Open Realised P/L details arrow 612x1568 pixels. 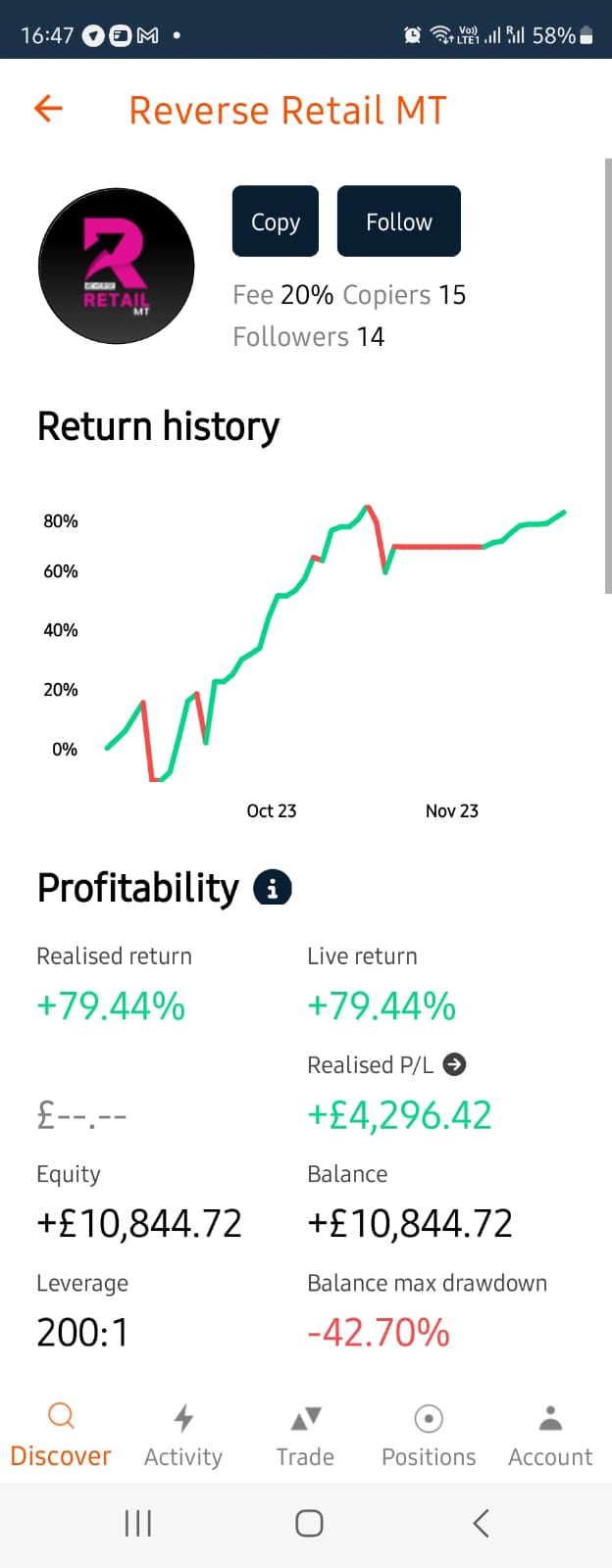[x=454, y=1064]
